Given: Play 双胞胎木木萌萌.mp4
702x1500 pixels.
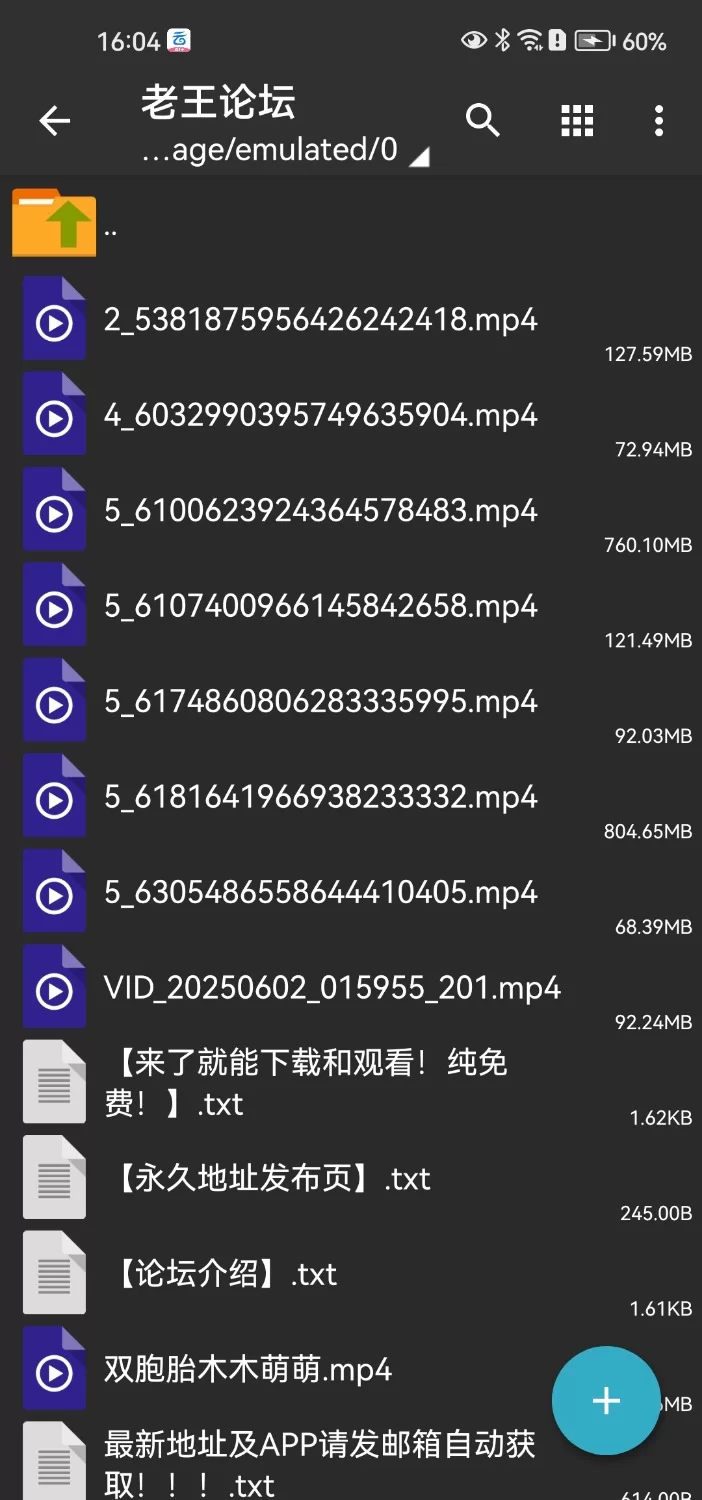Looking at the screenshot, I should (248, 1369).
